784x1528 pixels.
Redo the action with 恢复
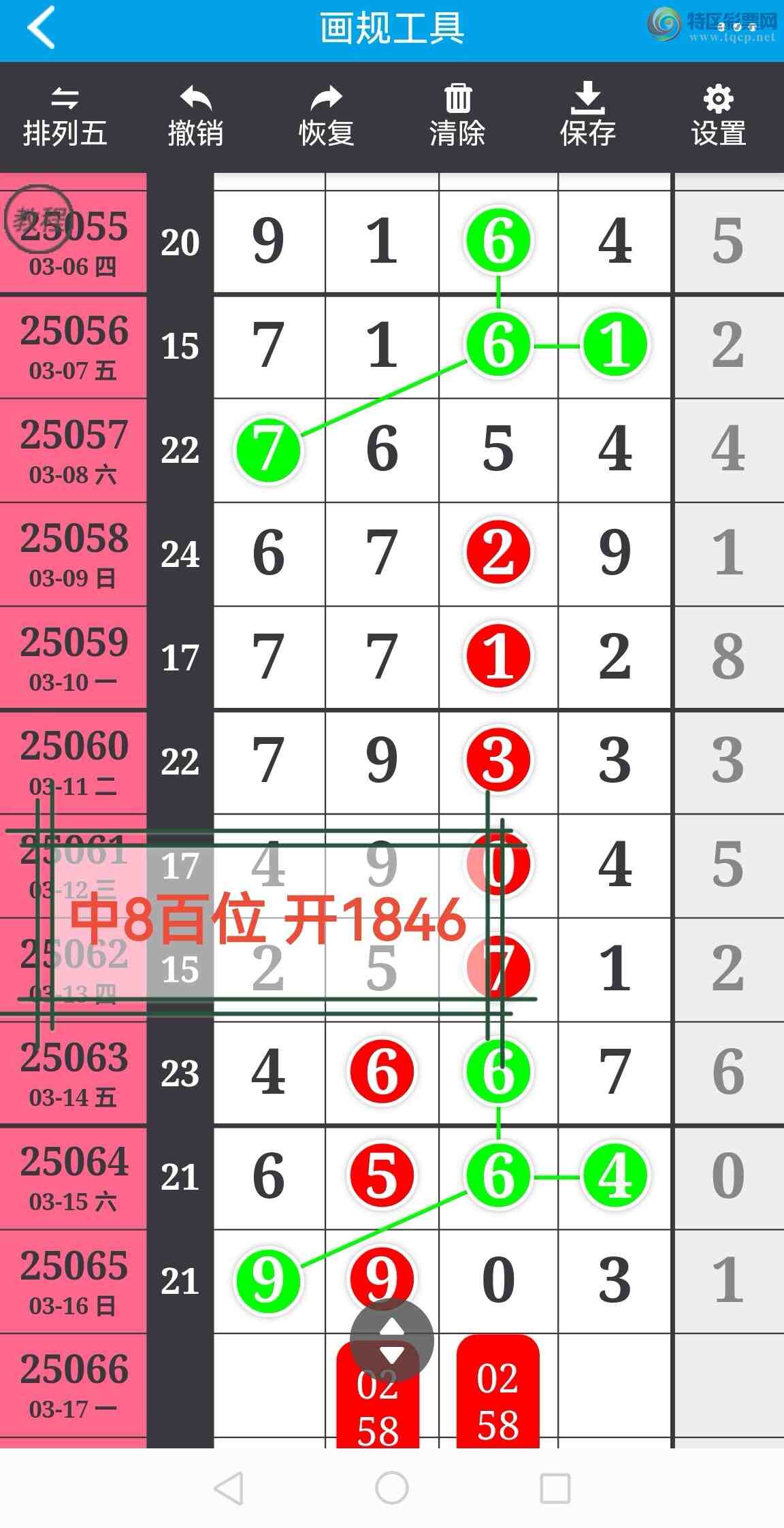[327, 117]
